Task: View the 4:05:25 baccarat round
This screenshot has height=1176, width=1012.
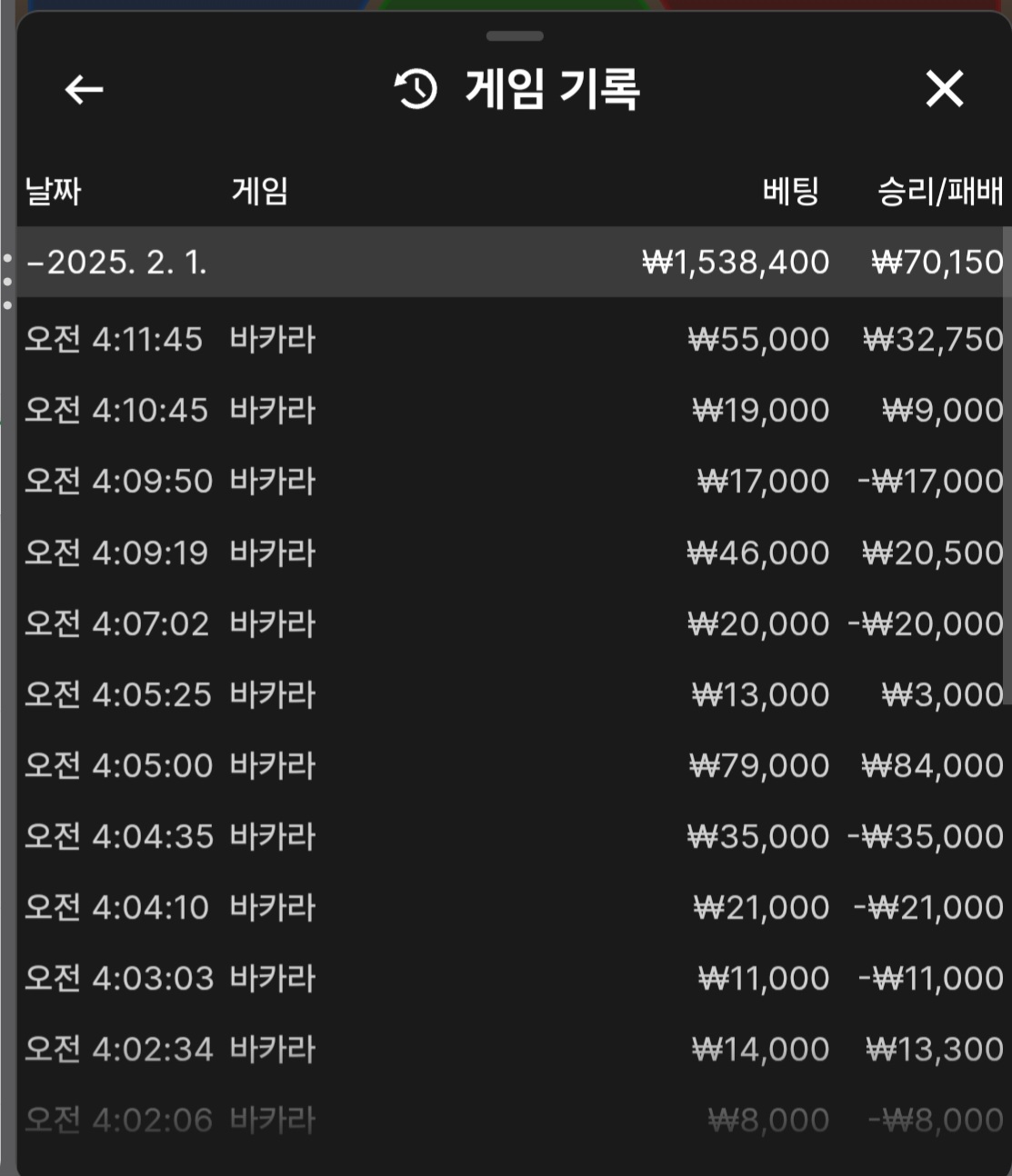Action: tap(514, 694)
